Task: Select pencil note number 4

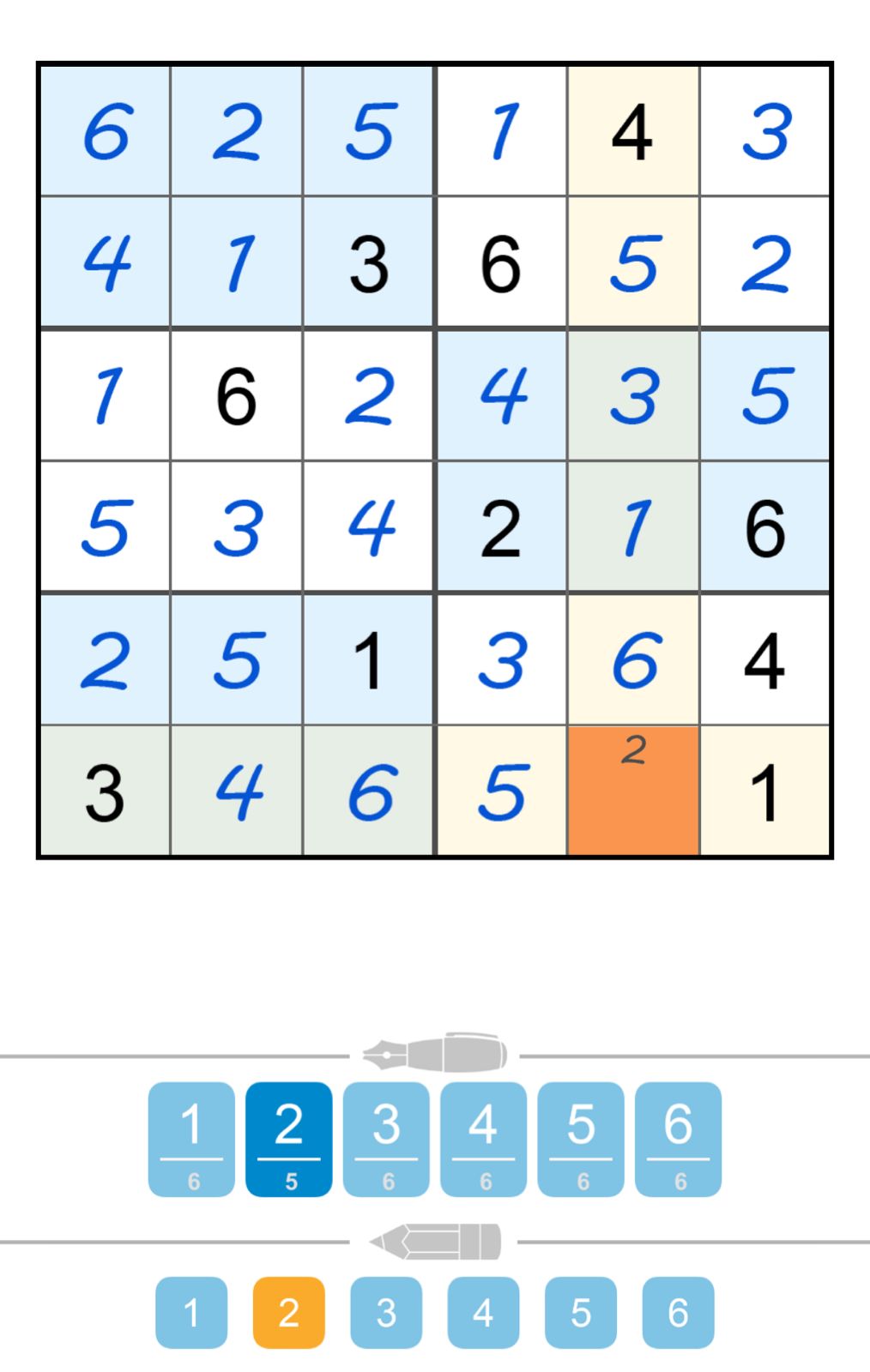Action: tap(484, 1311)
